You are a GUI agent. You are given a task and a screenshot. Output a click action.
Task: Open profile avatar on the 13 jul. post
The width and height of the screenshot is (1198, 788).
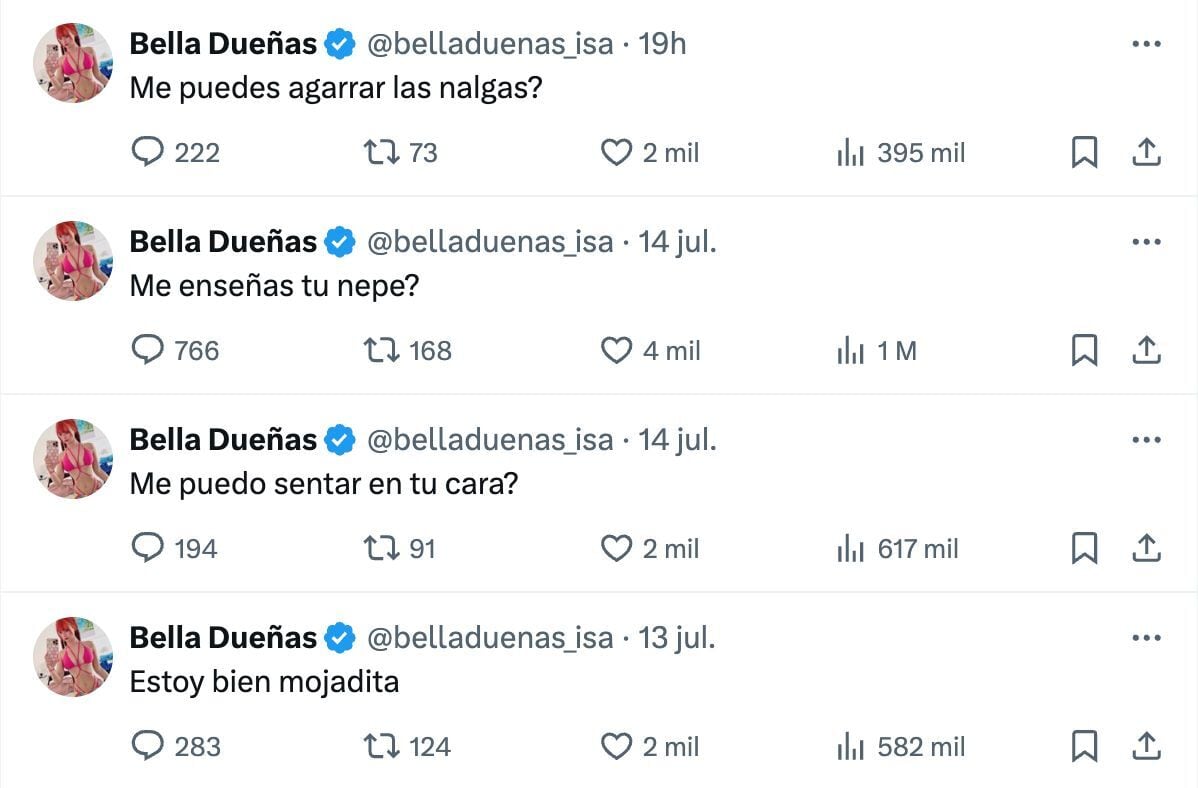pyautogui.click(x=73, y=657)
